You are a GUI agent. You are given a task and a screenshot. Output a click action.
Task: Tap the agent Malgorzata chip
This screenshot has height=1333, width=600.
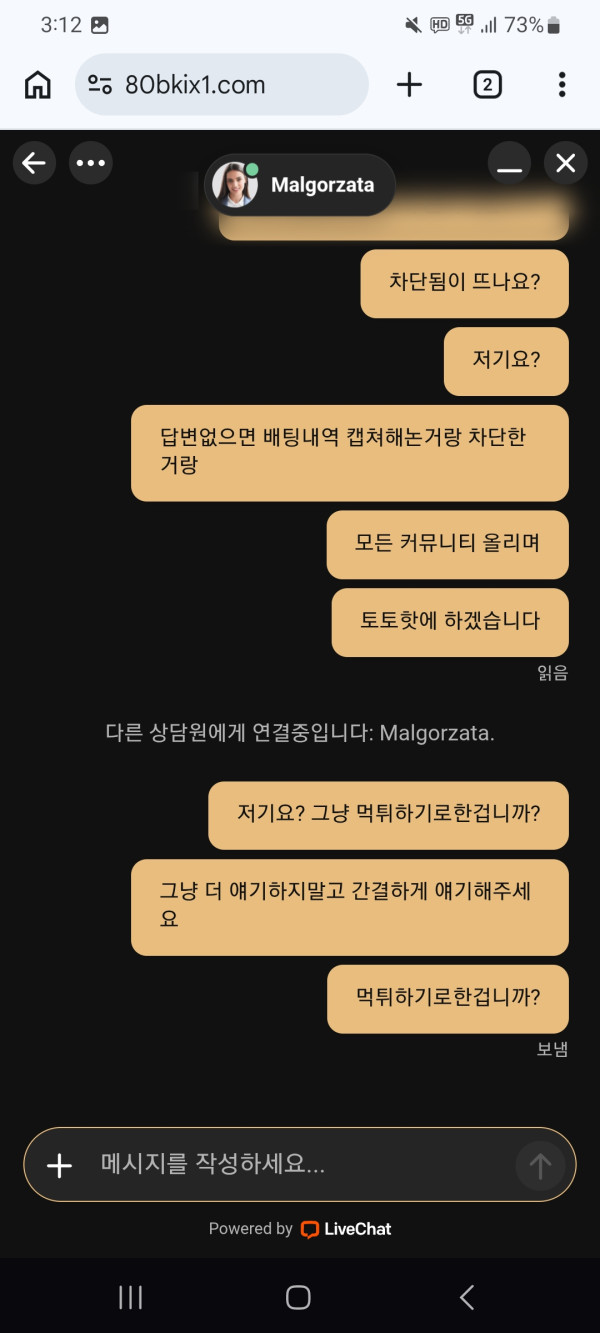pos(300,185)
